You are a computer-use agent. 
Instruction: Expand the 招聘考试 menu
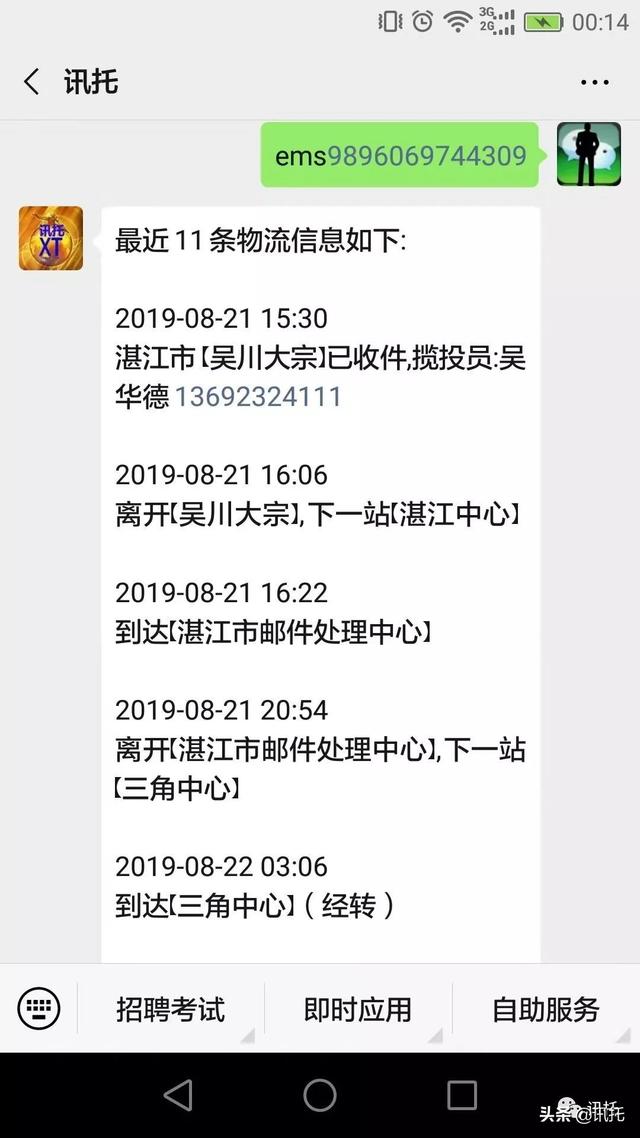click(x=171, y=1009)
